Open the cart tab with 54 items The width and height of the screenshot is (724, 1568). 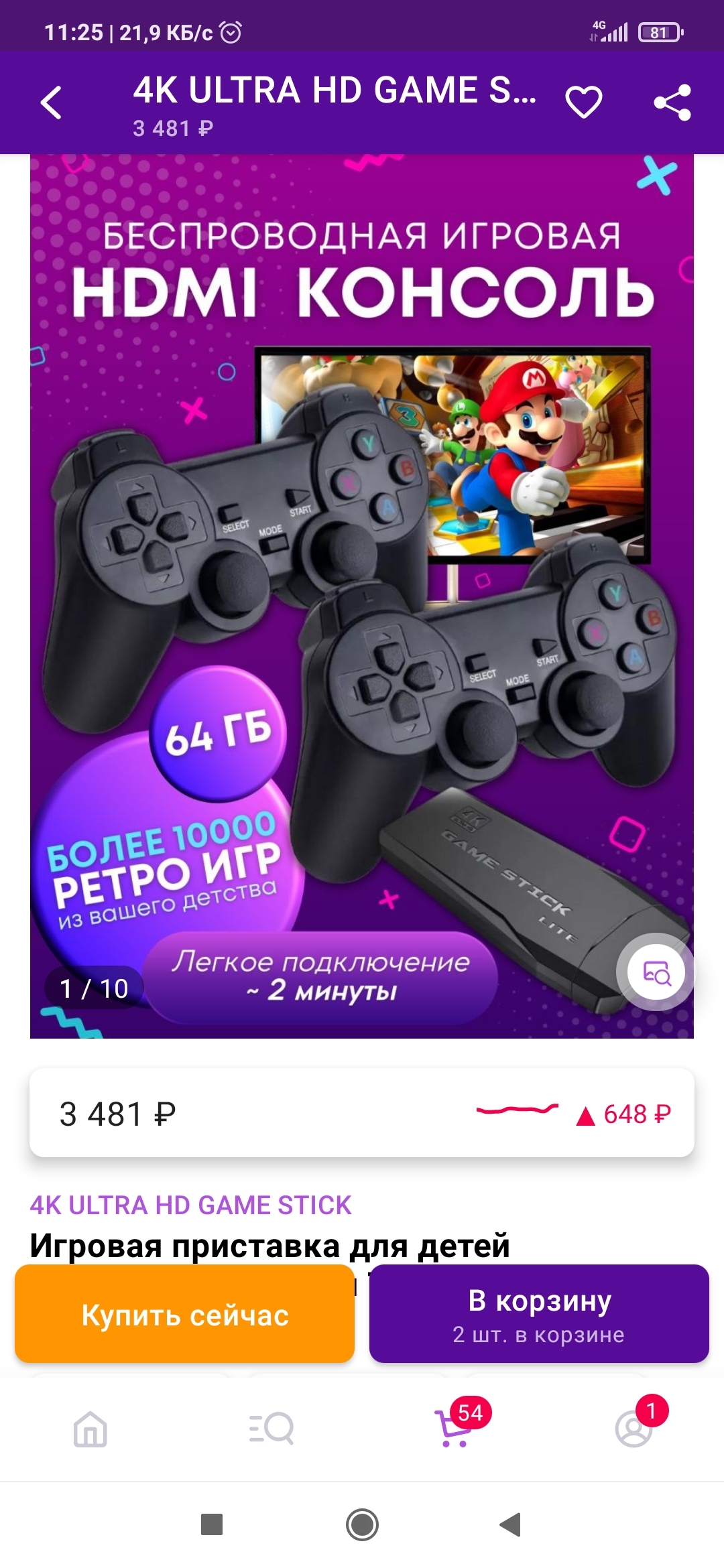(x=454, y=1429)
